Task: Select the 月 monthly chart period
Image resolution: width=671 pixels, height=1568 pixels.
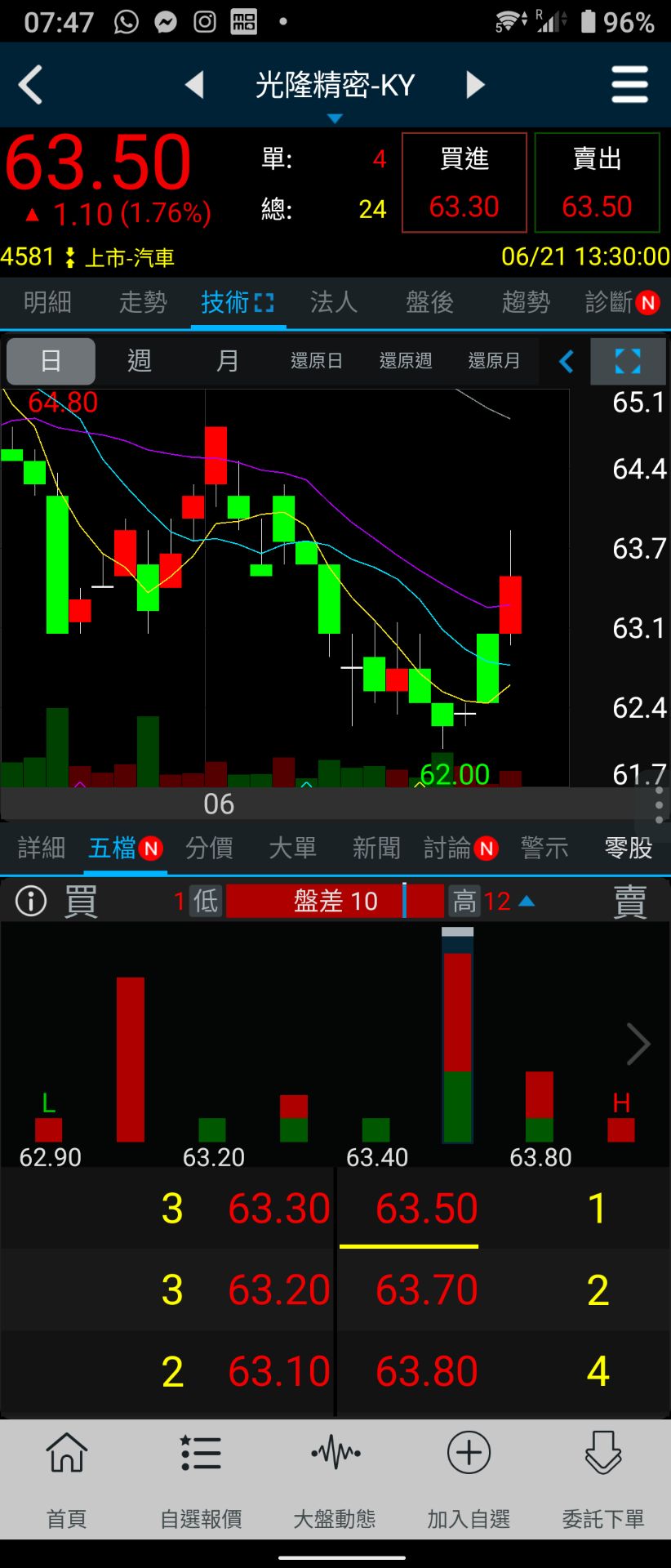Action: point(228,361)
